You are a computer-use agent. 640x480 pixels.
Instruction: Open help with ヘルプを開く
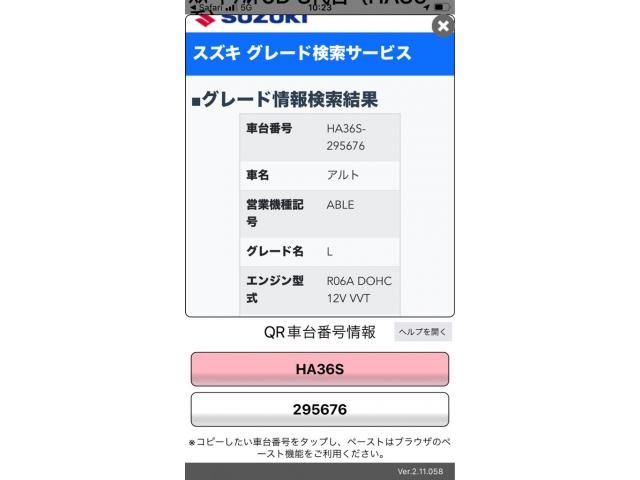(x=422, y=332)
